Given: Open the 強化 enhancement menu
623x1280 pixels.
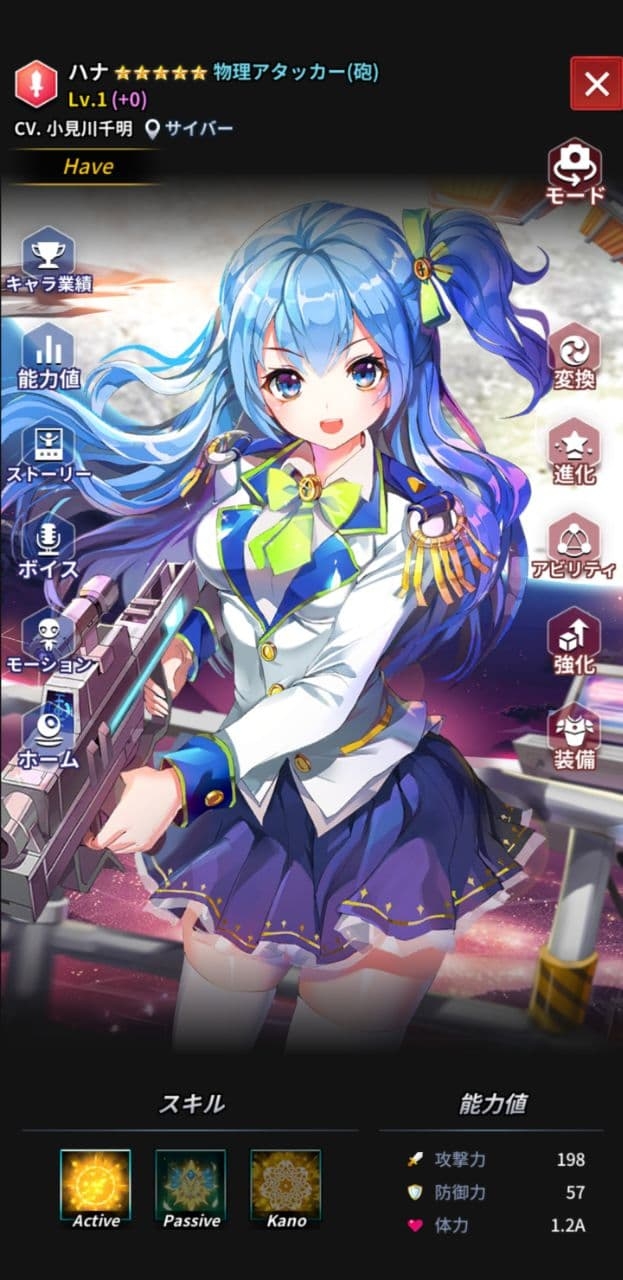Looking at the screenshot, I should coord(574,640).
